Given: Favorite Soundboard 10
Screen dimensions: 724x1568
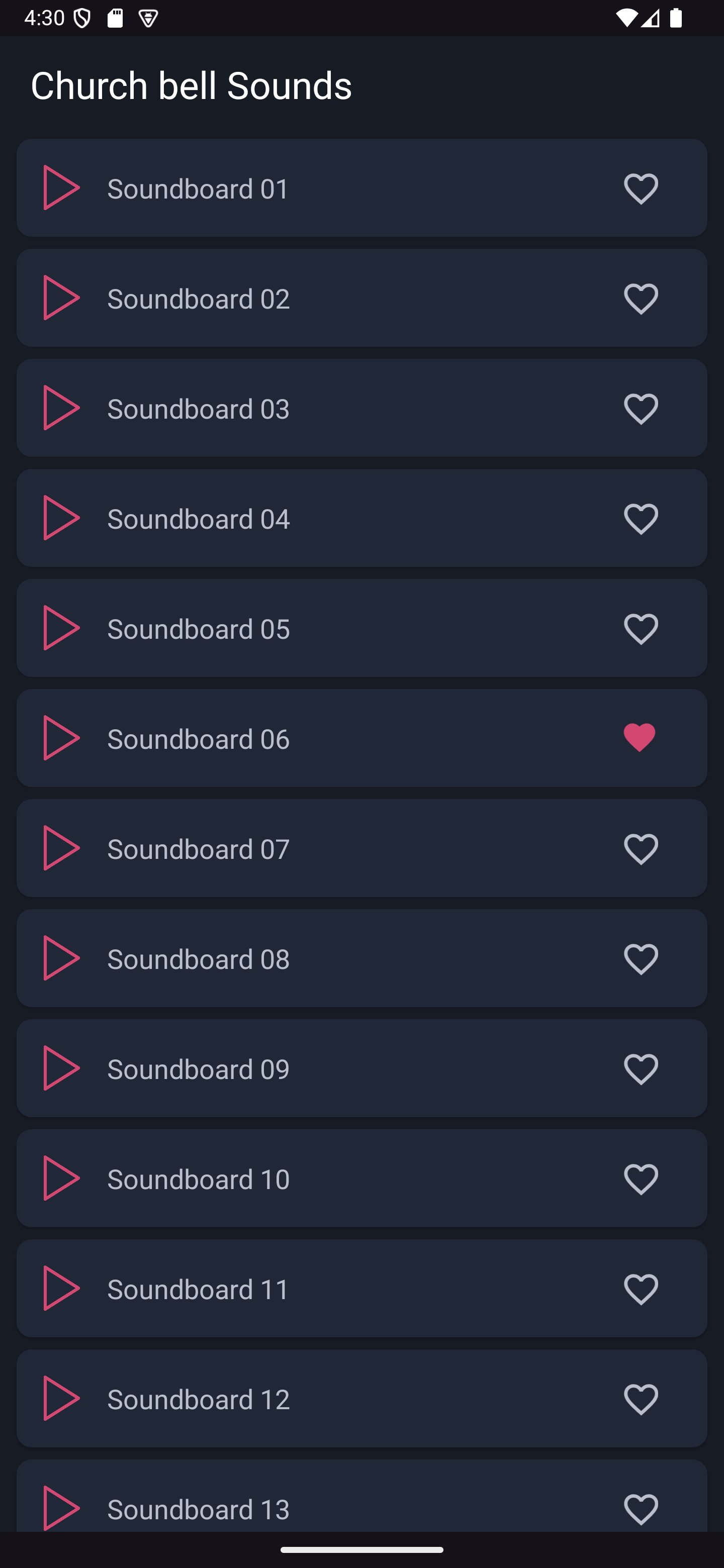Looking at the screenshot, I should (x=641, y=1180).
